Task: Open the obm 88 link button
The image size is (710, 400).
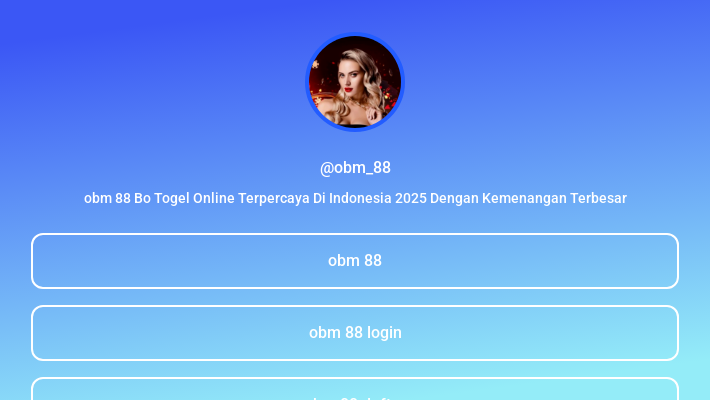Action: point(355,261)
